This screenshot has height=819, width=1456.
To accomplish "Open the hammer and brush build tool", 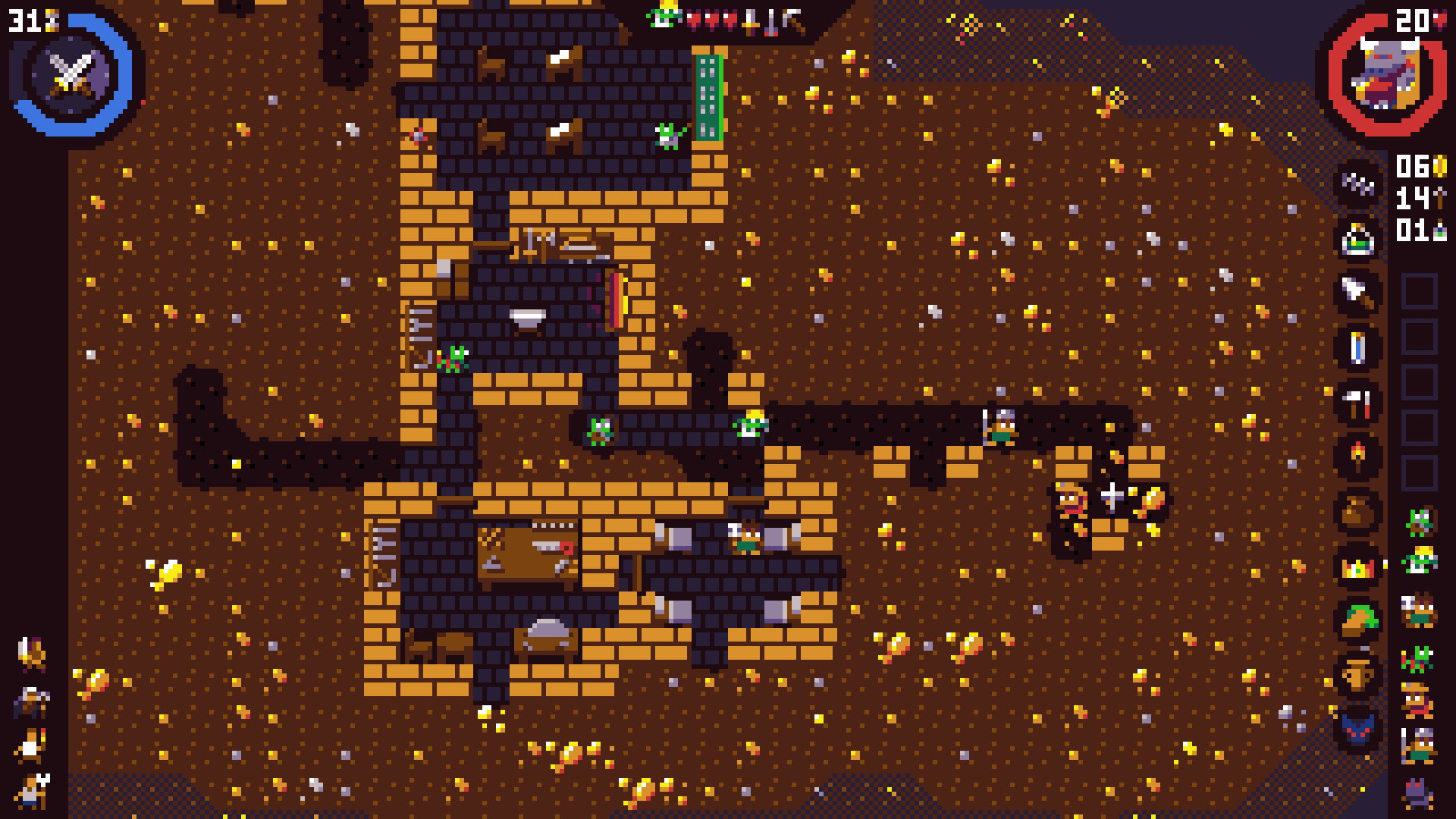I will pos(1357,403).
